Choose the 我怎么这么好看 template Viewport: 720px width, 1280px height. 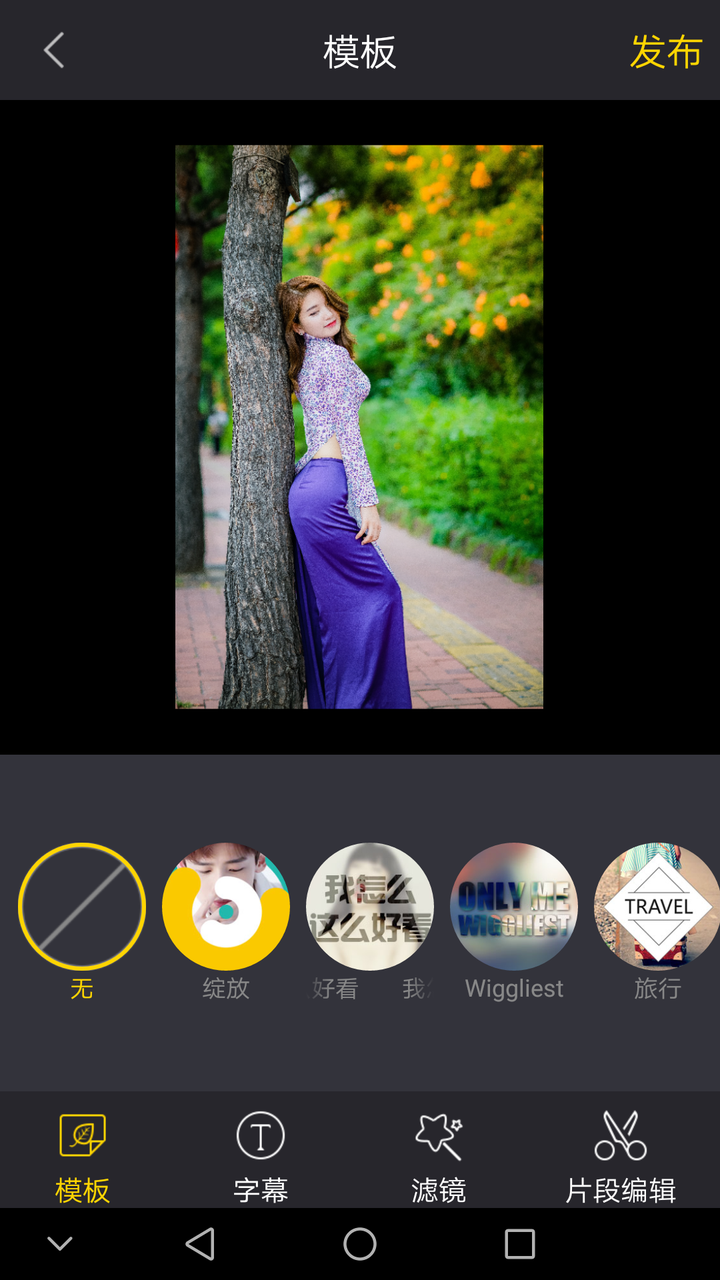[370, 907]
